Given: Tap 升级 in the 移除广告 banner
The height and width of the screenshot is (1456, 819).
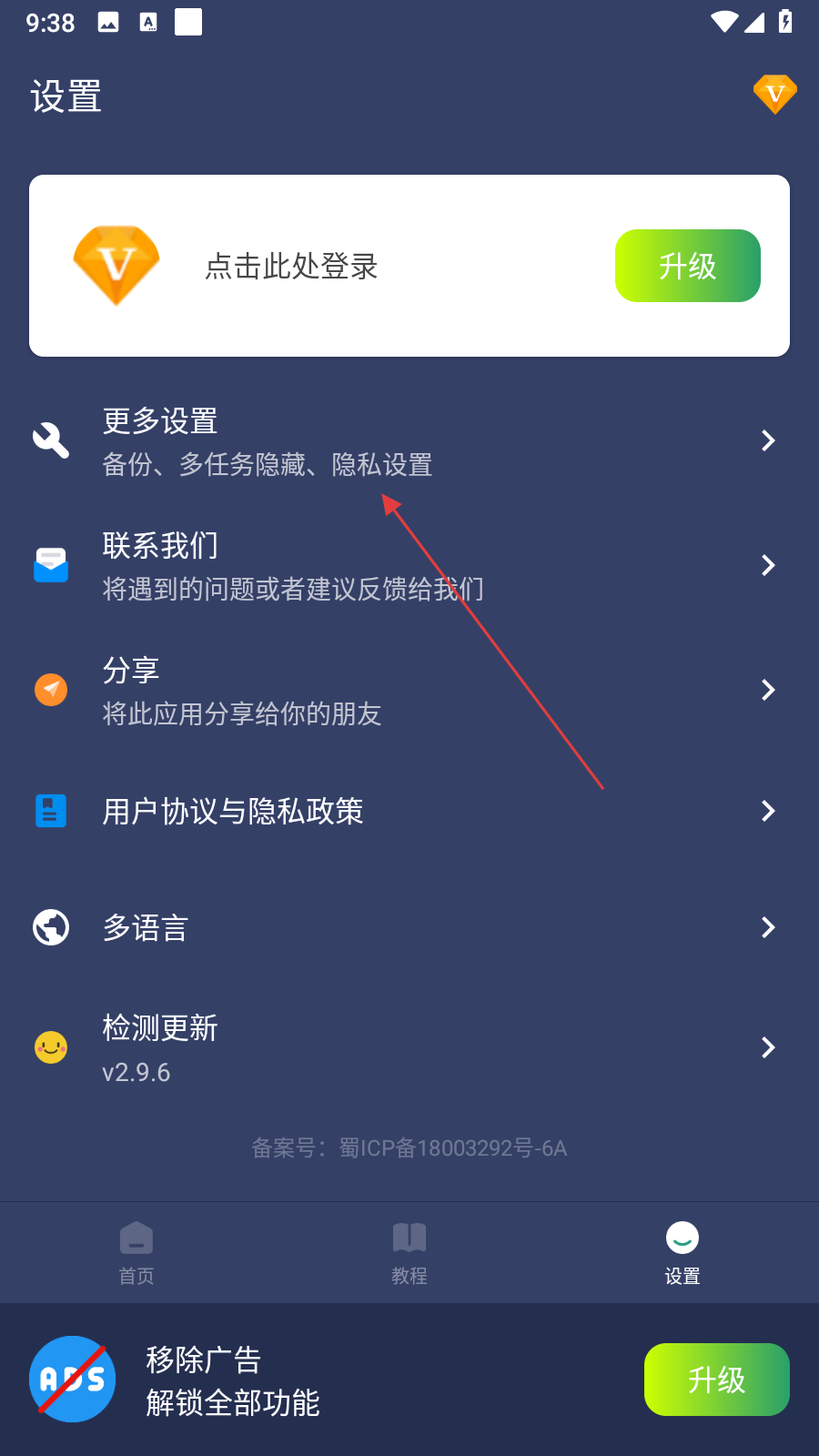Looking at the screenshot, I should click(x=716, y=1380).
